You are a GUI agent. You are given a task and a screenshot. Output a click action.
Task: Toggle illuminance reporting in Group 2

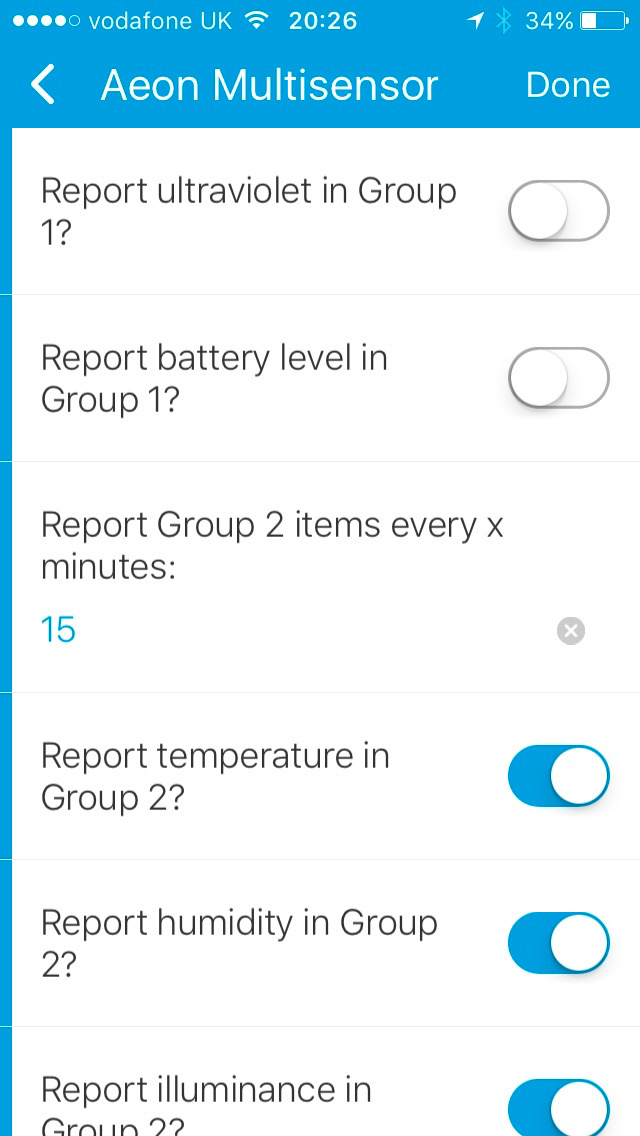point(558,1108)
